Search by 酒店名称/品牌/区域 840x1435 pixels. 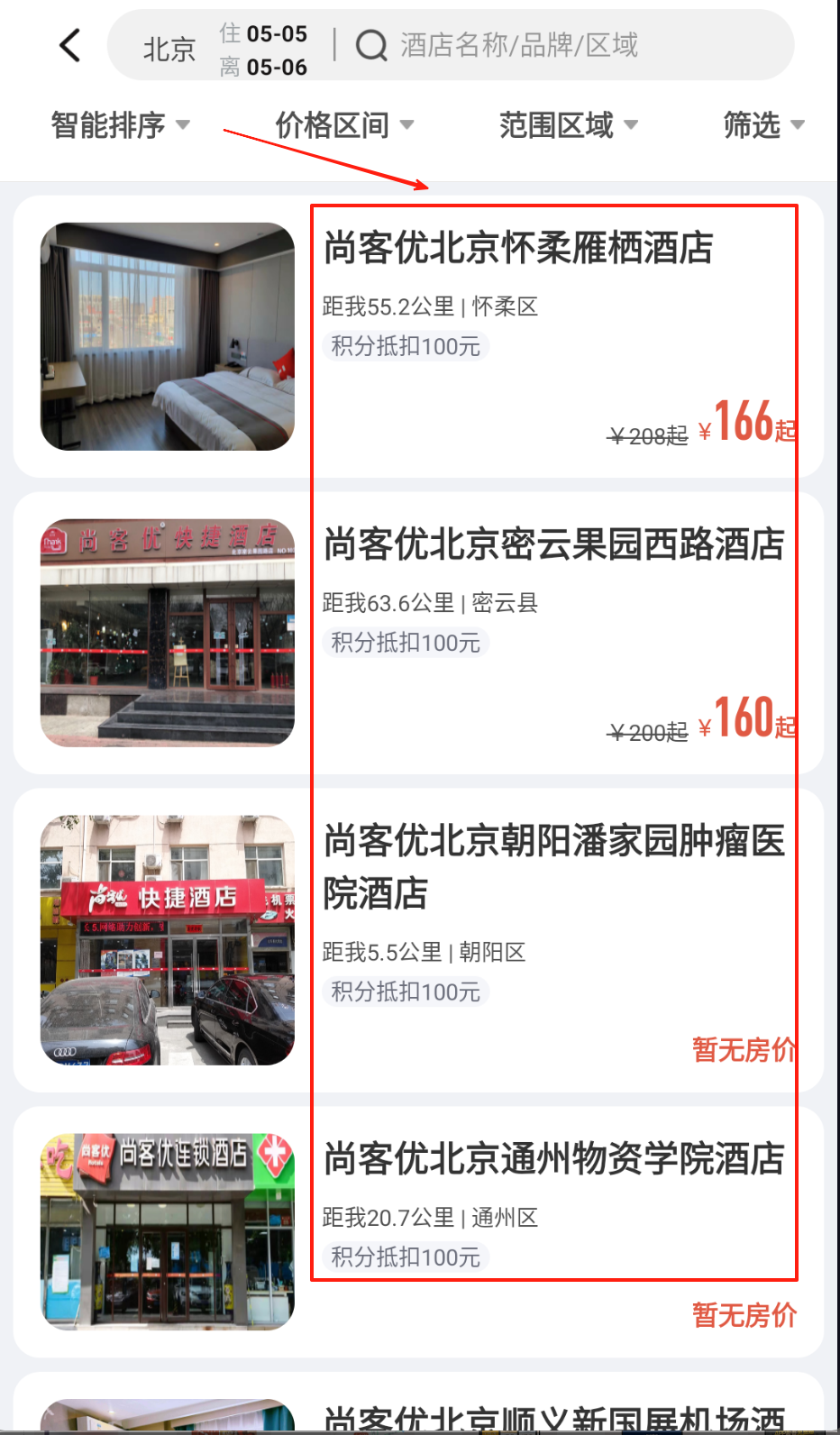coord(518,45)
